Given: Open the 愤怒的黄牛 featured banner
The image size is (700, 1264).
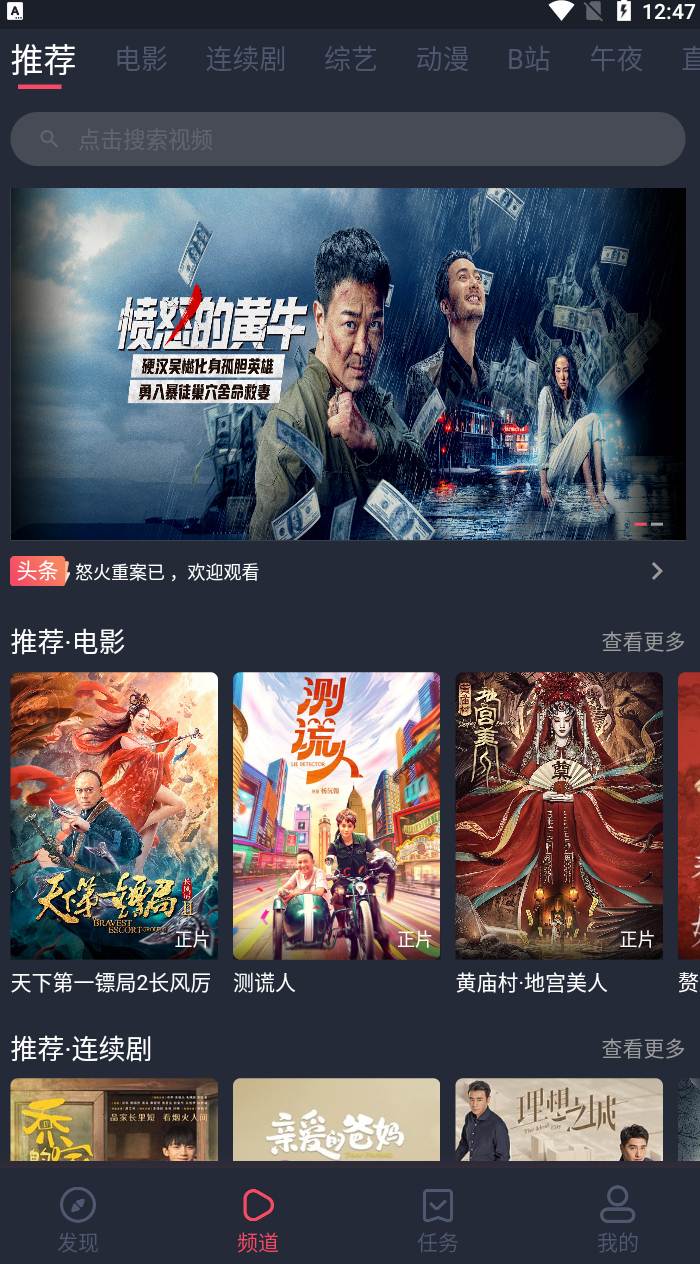Looking at the screenshot, I should point(348,364).
